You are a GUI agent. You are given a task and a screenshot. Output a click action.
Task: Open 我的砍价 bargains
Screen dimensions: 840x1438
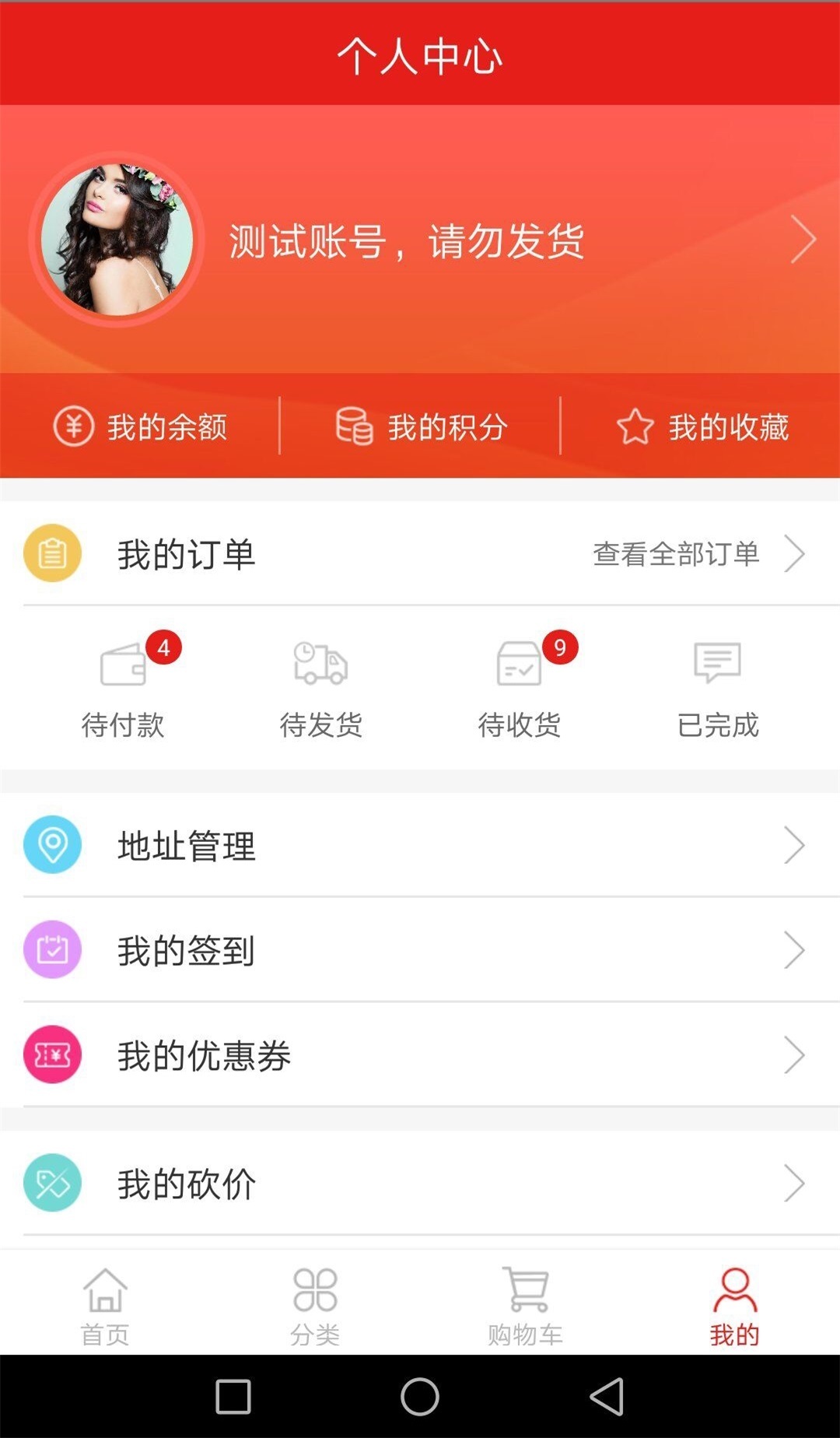pyautogui.click(x=420, y=1184)
